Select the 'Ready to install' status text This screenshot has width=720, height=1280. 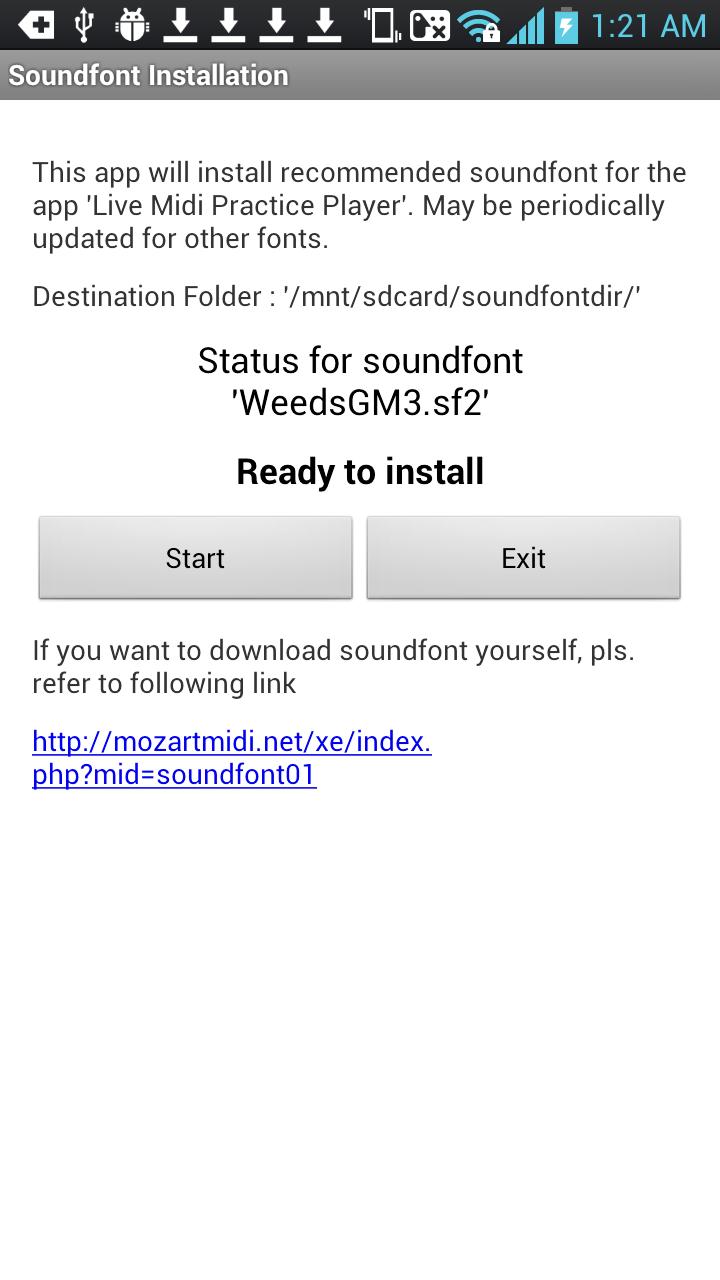(x=360, y=471)
